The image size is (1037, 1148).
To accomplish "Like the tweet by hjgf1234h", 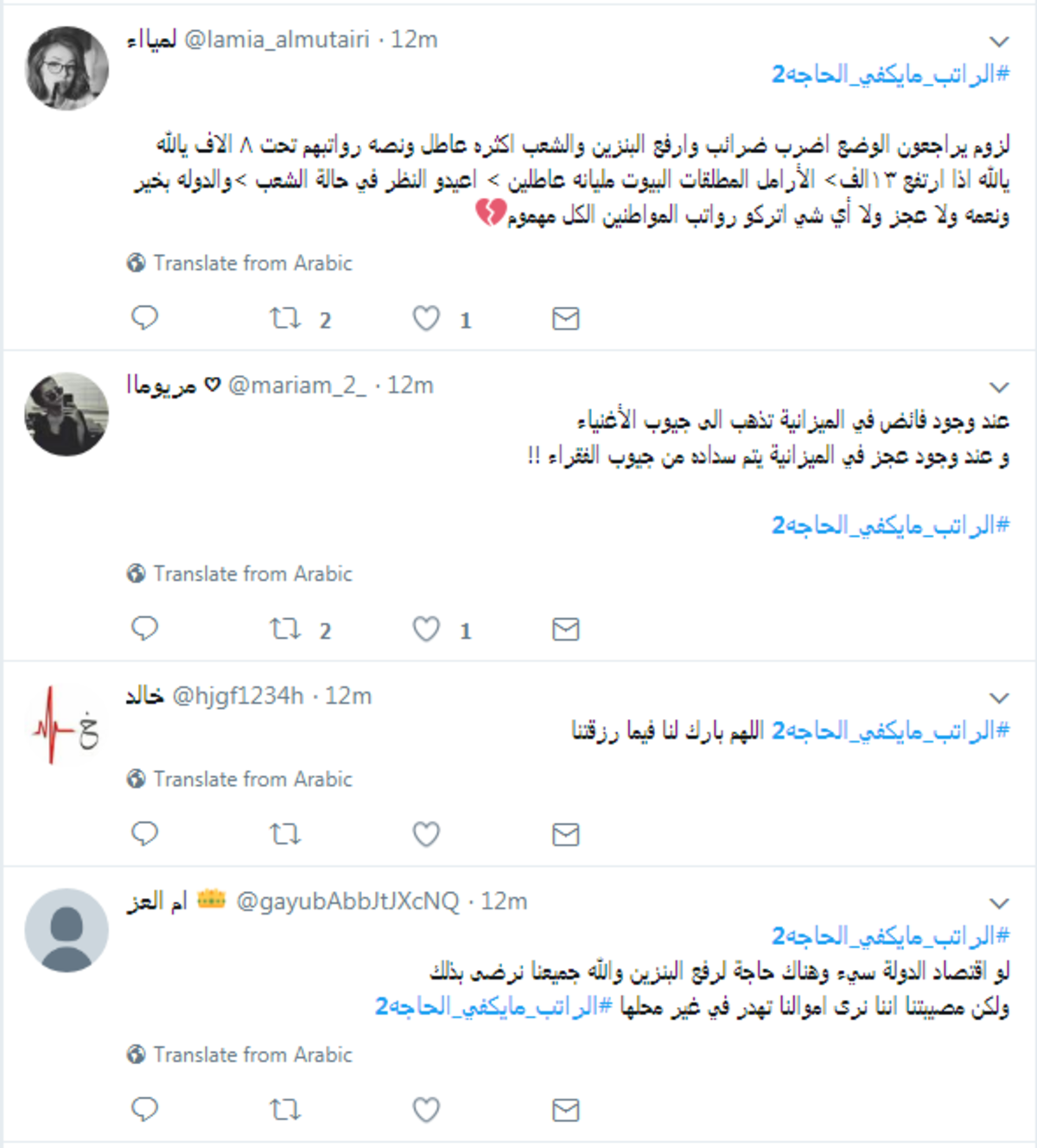I will point(426,834).
